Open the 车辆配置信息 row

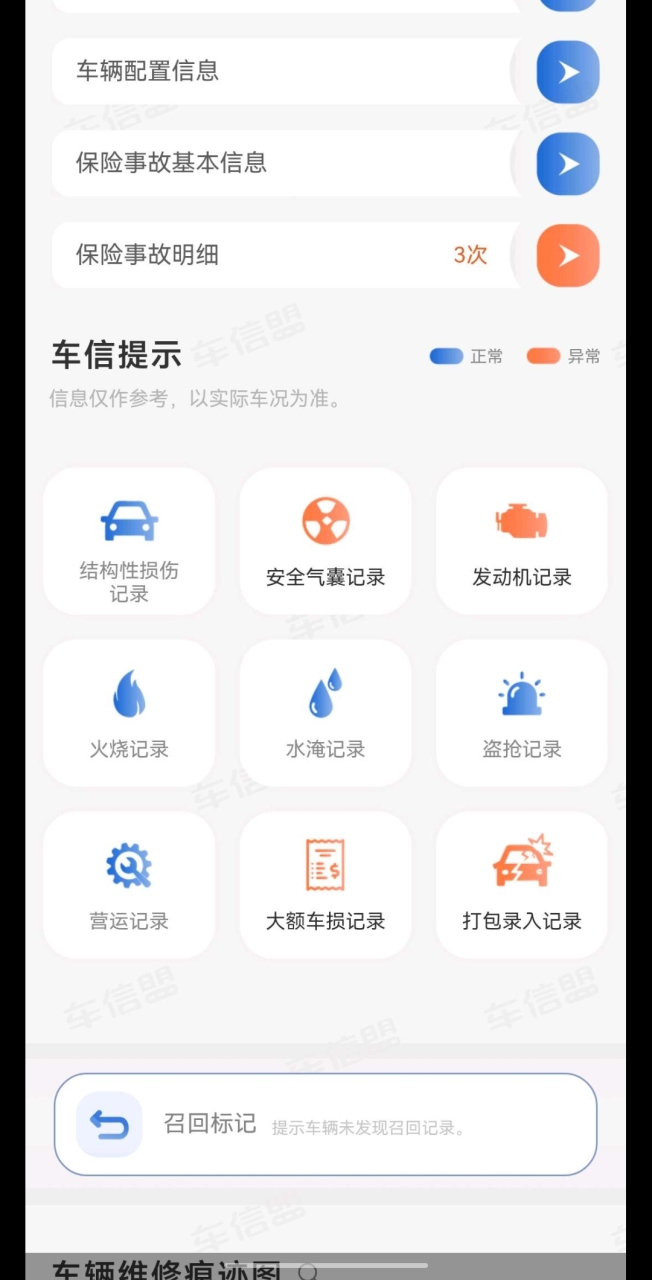pos(326,72)
